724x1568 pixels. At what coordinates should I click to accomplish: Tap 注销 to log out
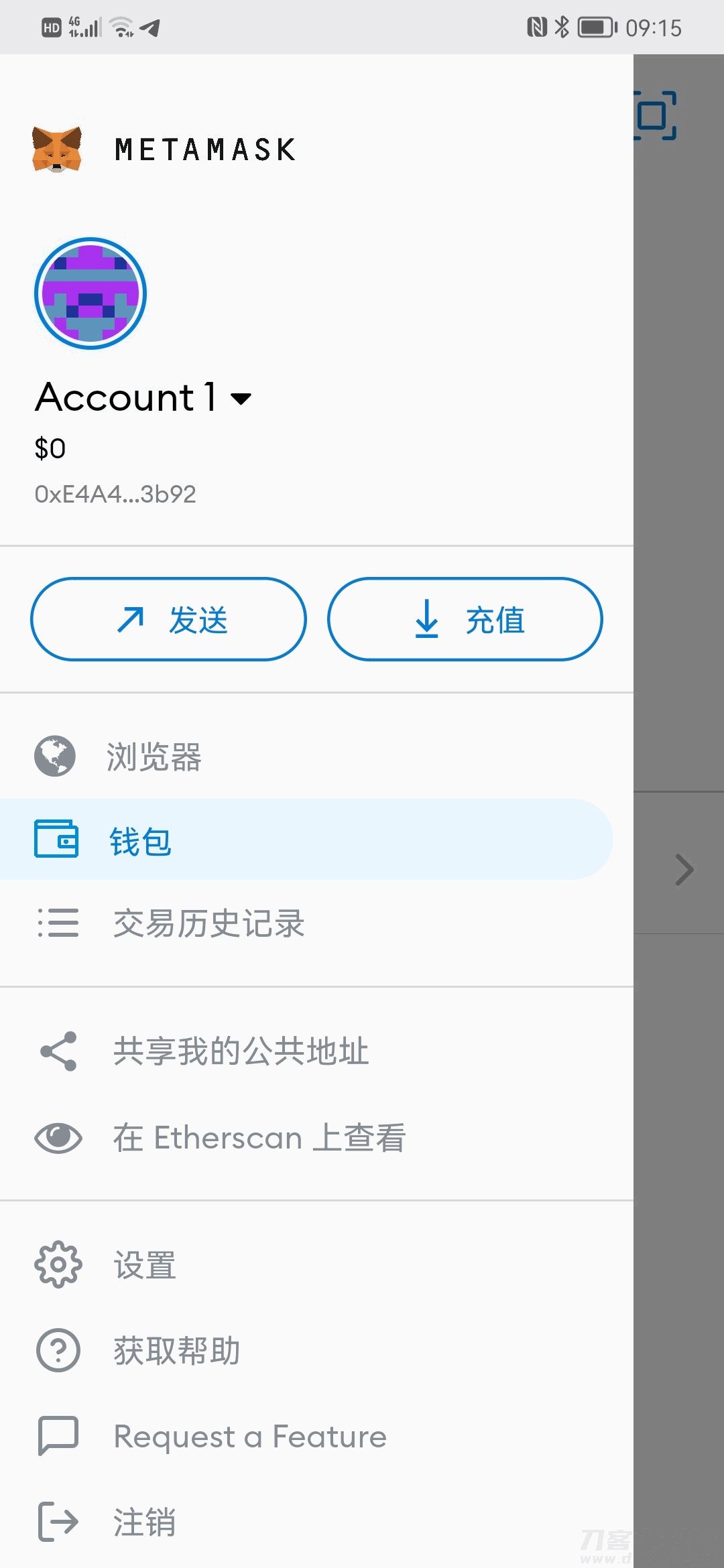pyautogui.click(x=145, y=1522)
